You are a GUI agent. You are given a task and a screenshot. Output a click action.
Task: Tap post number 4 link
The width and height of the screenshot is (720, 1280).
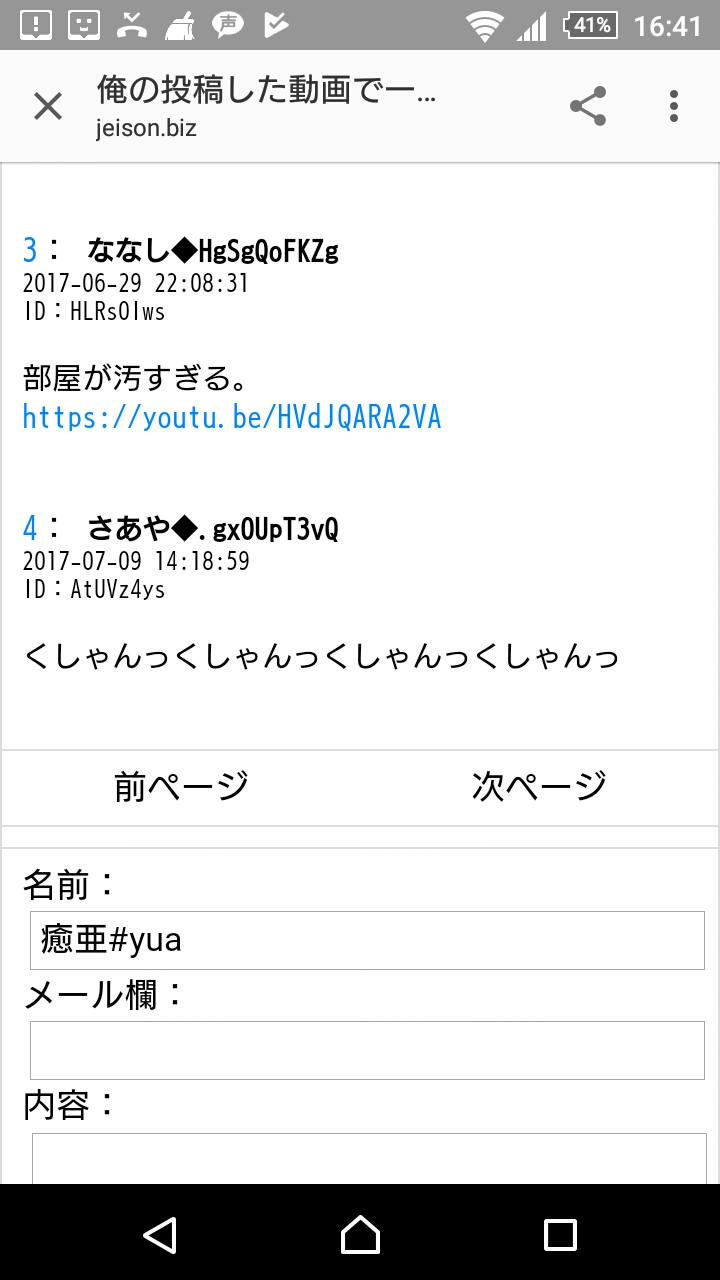pyautogui.click(x=30, y=528)
